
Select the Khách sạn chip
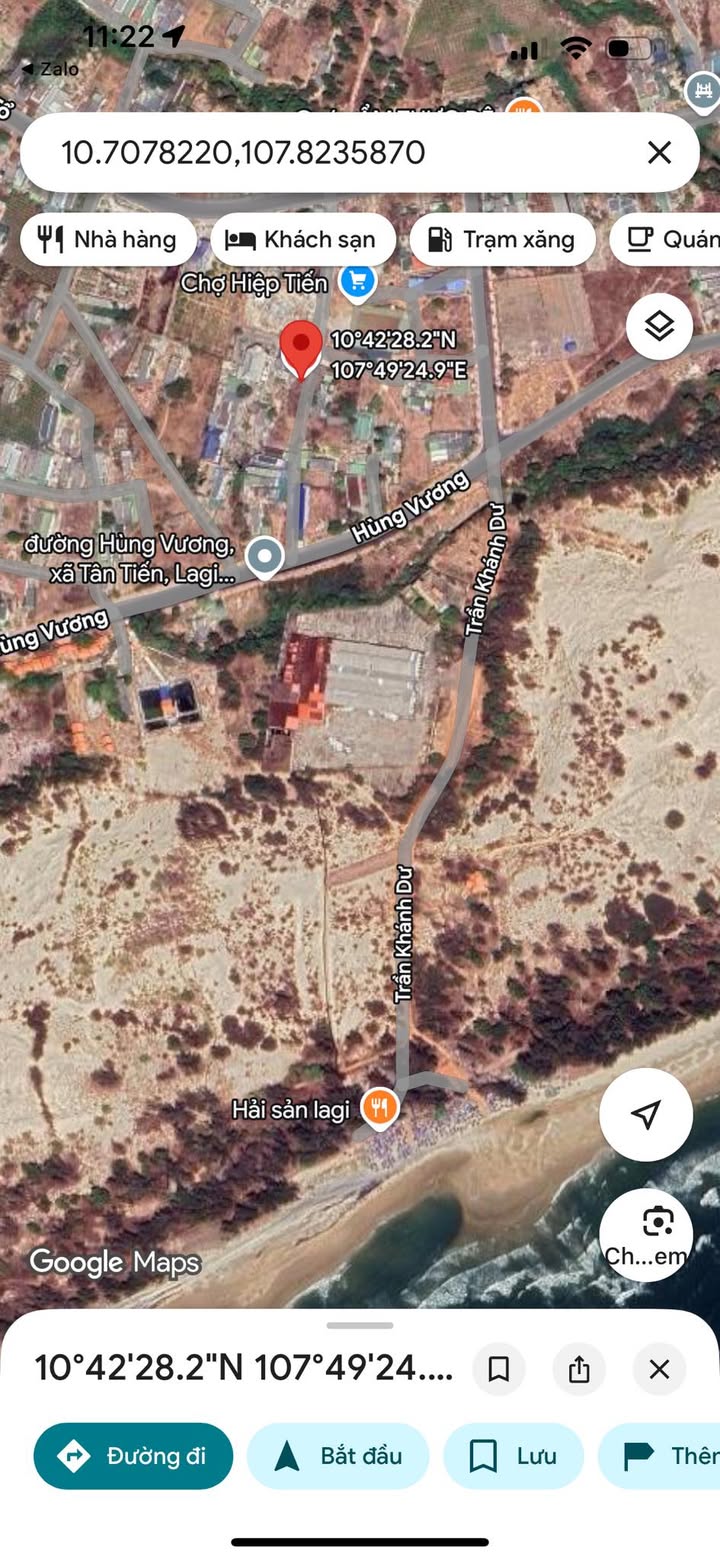(x=302, y=239)
